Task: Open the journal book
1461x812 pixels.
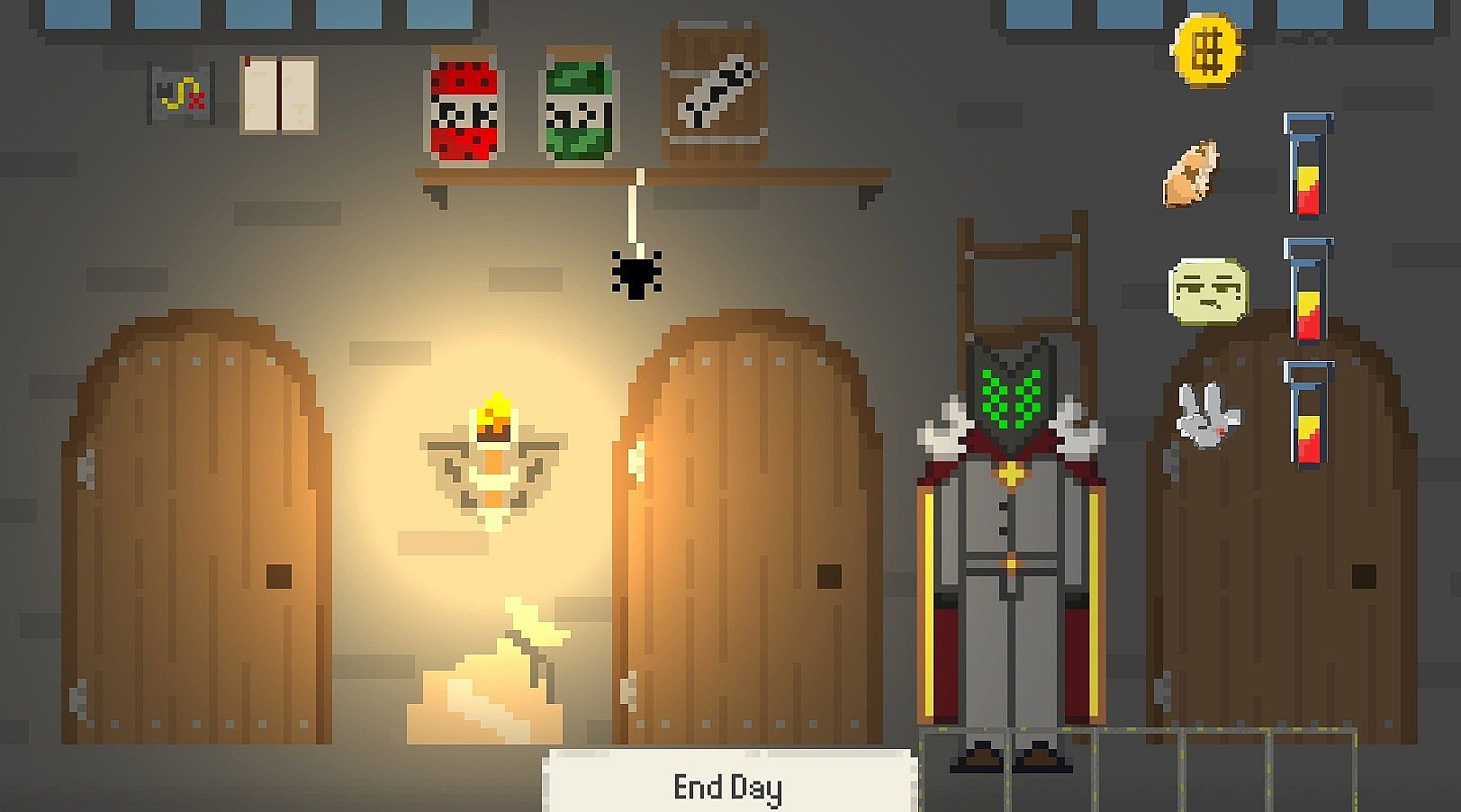Action: [279, 95]
